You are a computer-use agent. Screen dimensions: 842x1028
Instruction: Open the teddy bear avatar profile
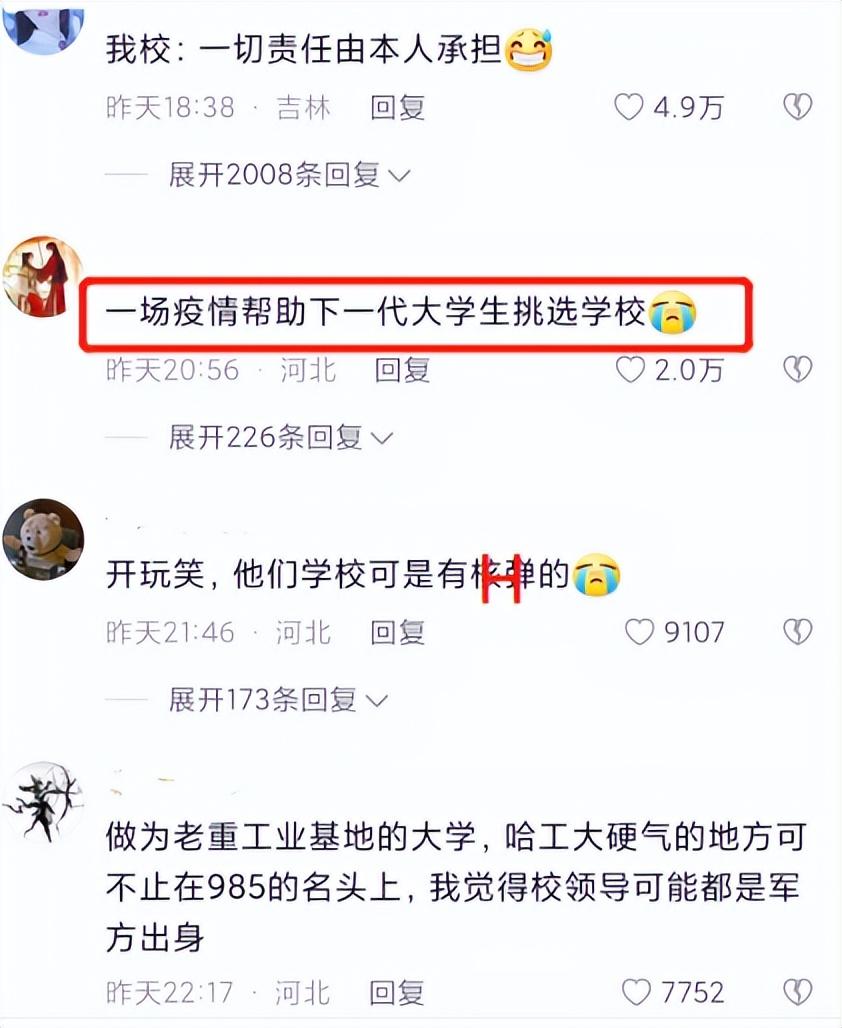(41, 539)
